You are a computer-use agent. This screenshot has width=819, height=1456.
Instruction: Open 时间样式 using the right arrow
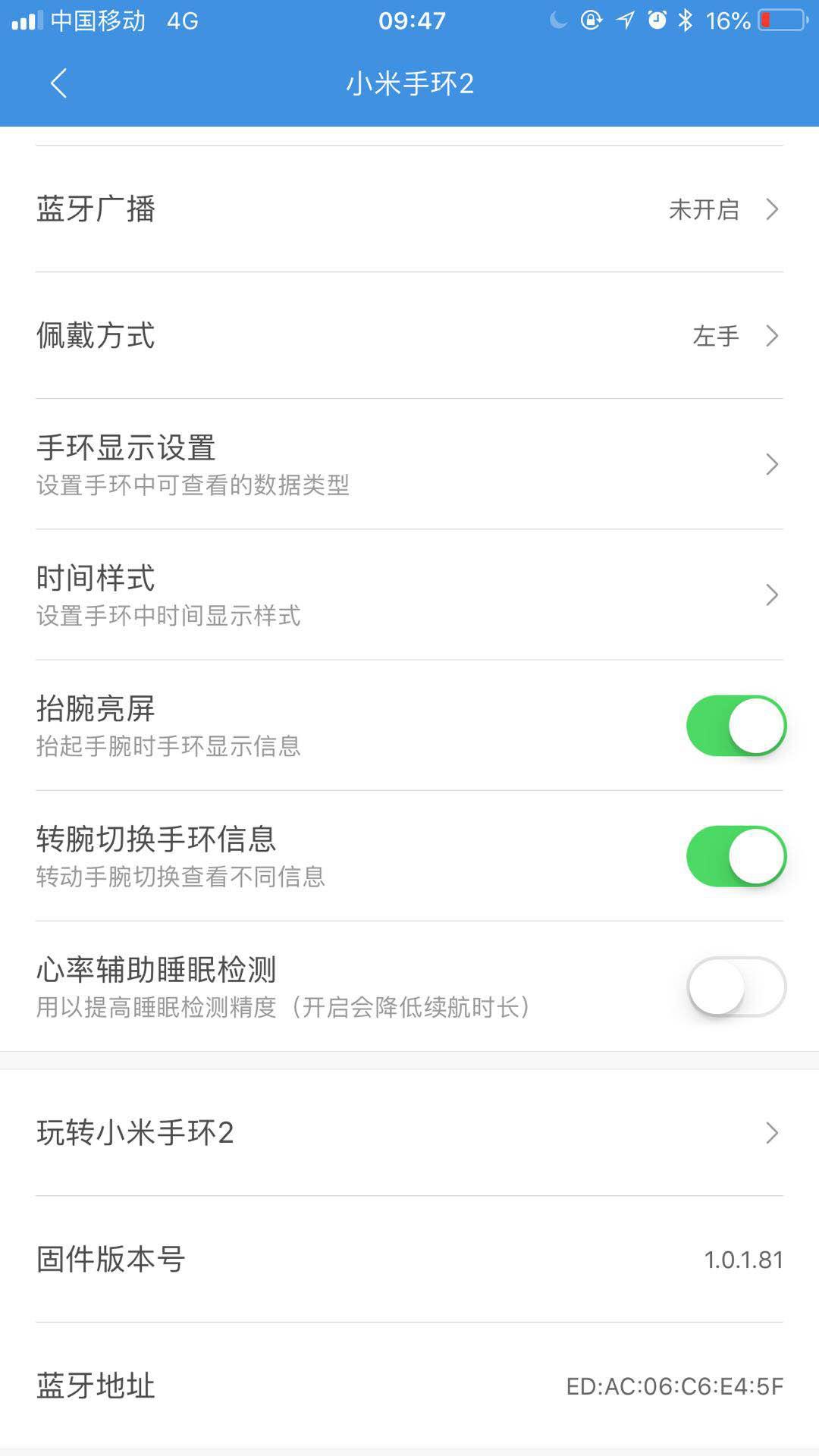coord(771,595)
